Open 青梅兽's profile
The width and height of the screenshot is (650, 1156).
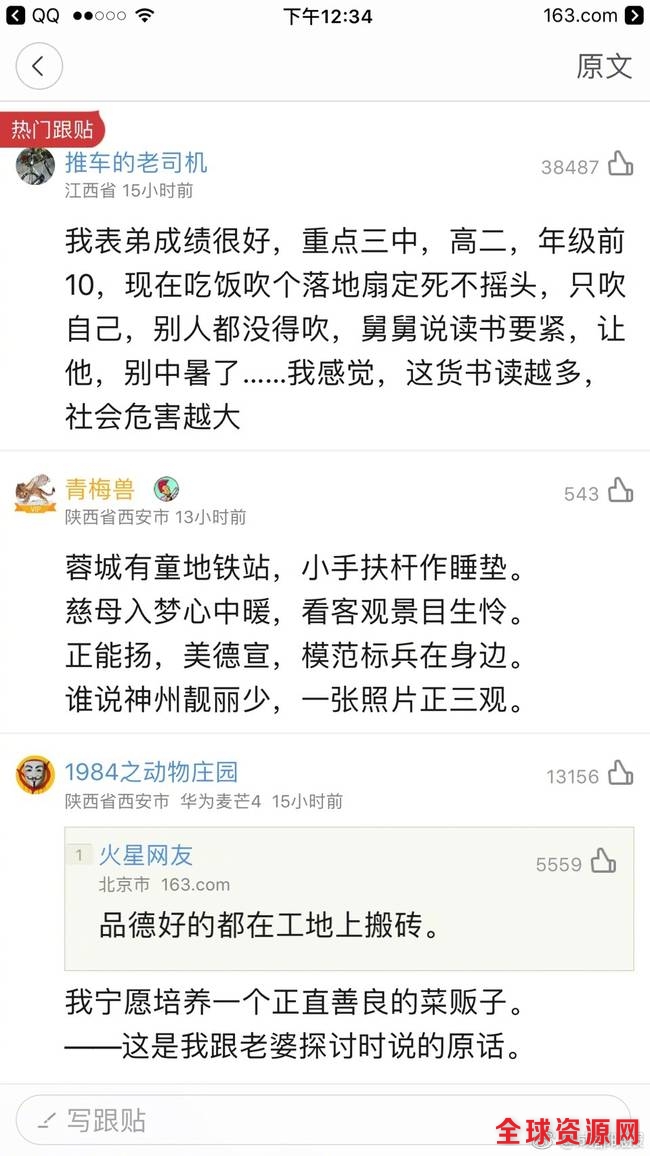tap(99, 489)
